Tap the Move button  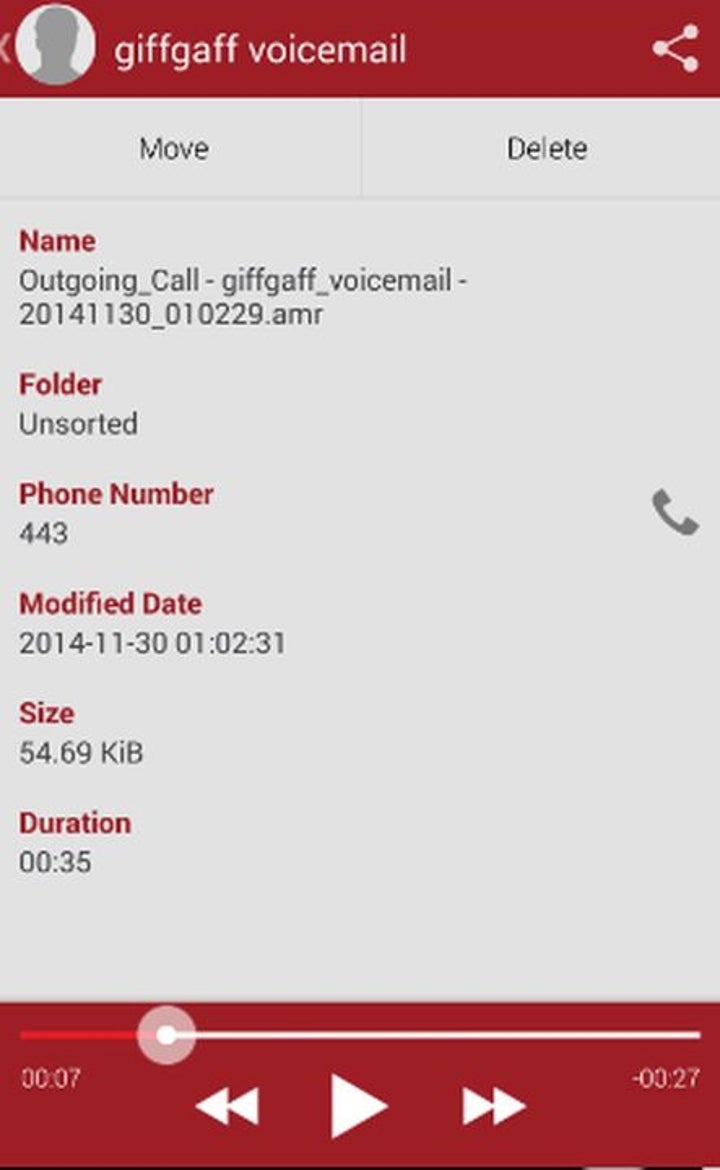175,149
